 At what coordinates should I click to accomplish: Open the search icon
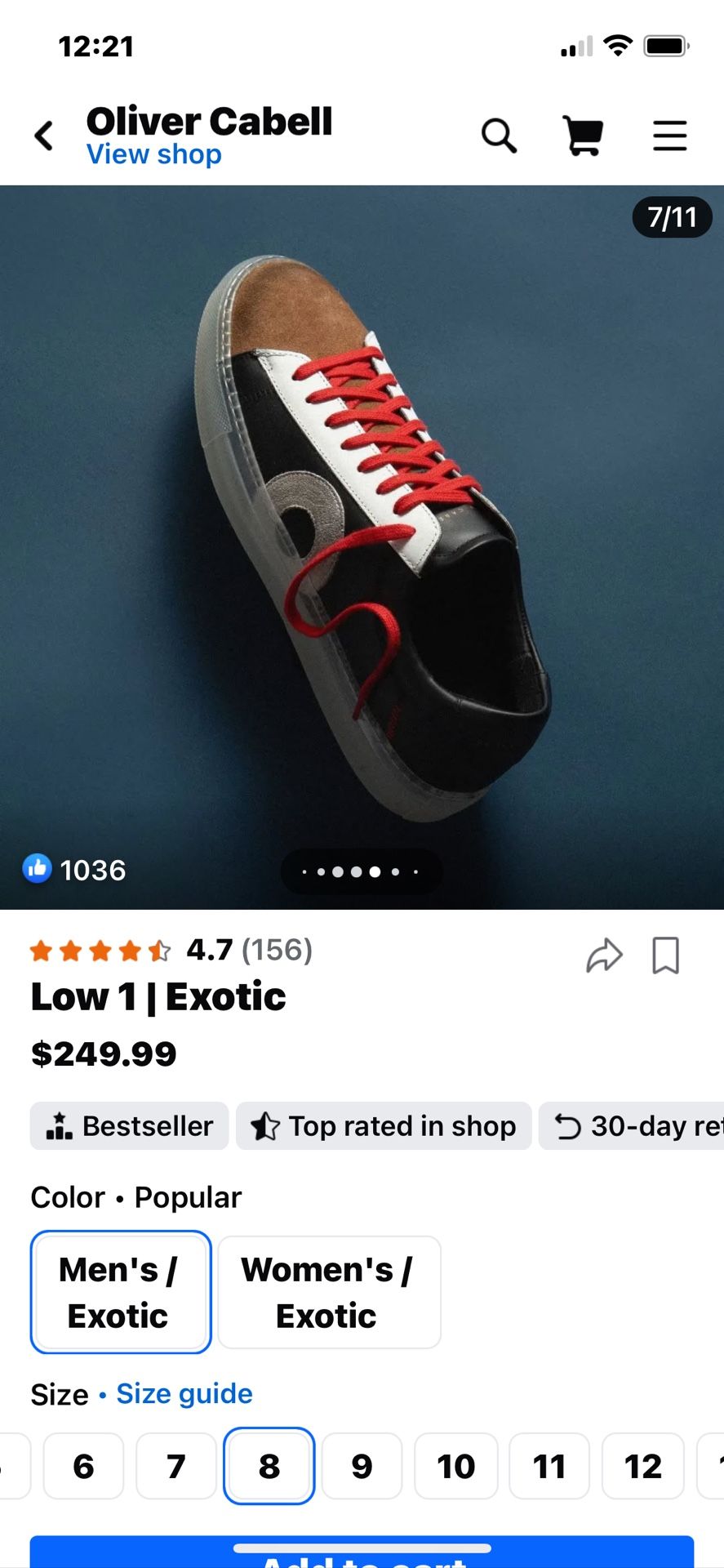[x=499, y=136]
